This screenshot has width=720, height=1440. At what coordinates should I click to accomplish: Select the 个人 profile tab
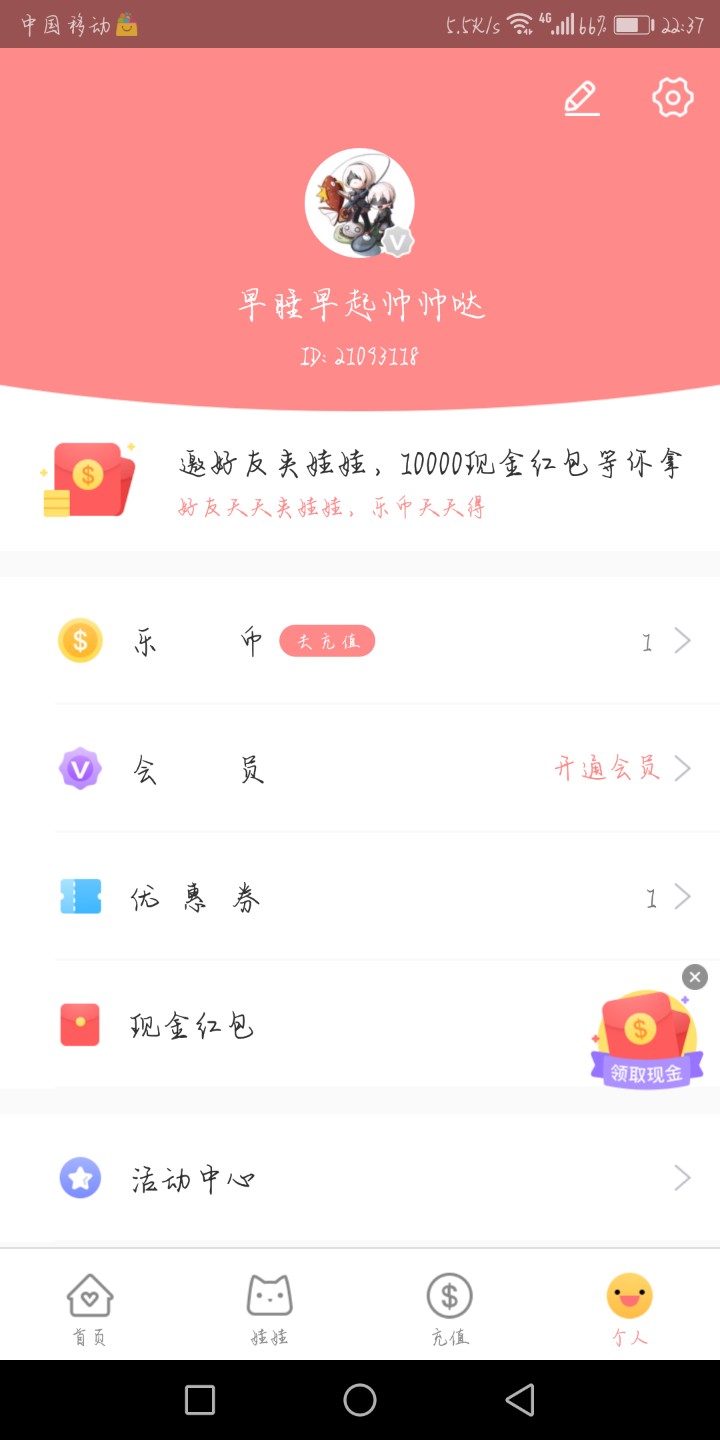630,1308
